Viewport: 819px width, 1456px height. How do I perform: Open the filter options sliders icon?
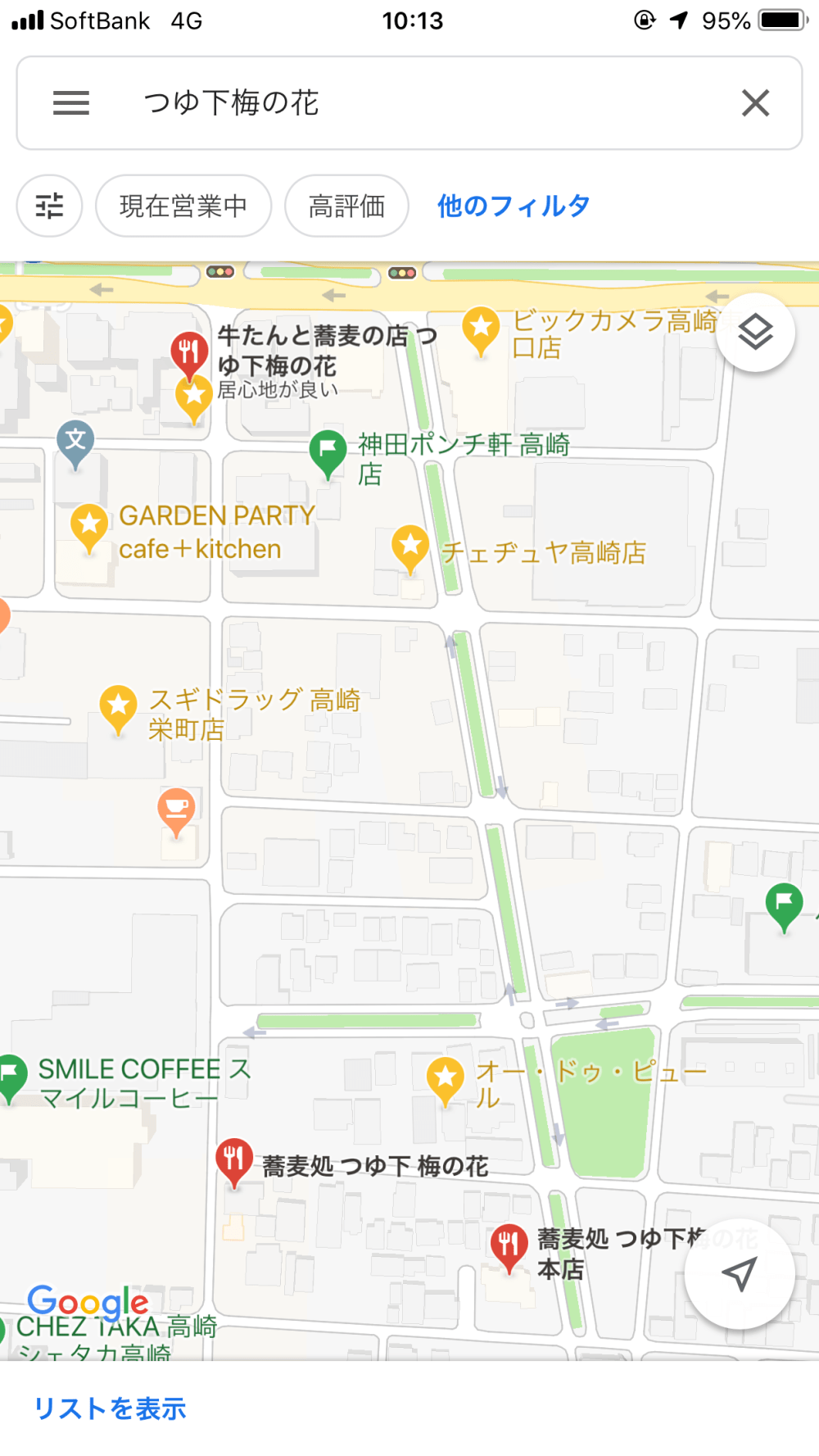point(49,206)
